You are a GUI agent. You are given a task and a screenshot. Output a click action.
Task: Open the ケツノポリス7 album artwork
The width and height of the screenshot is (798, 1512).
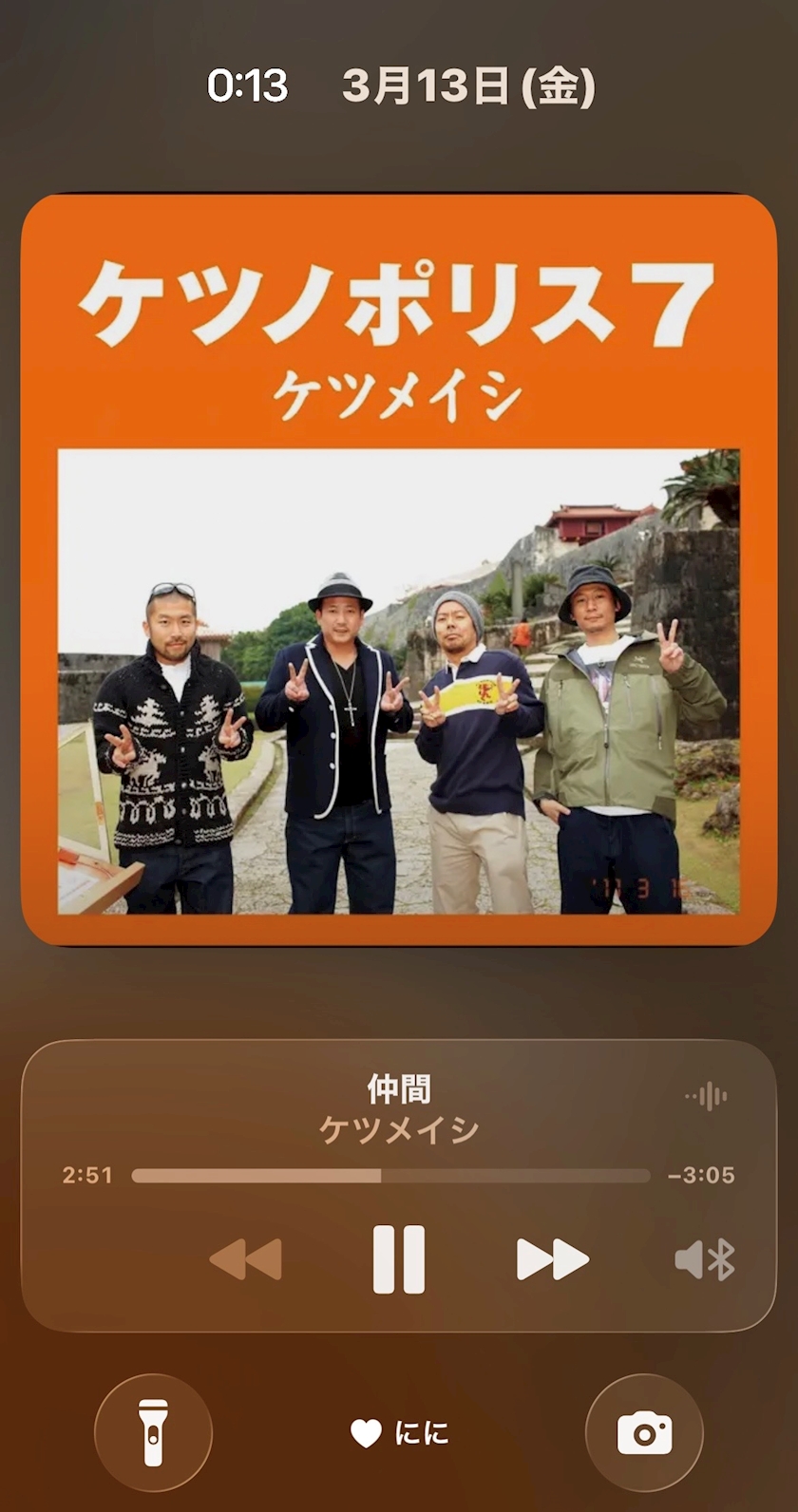tap(399, 570)
